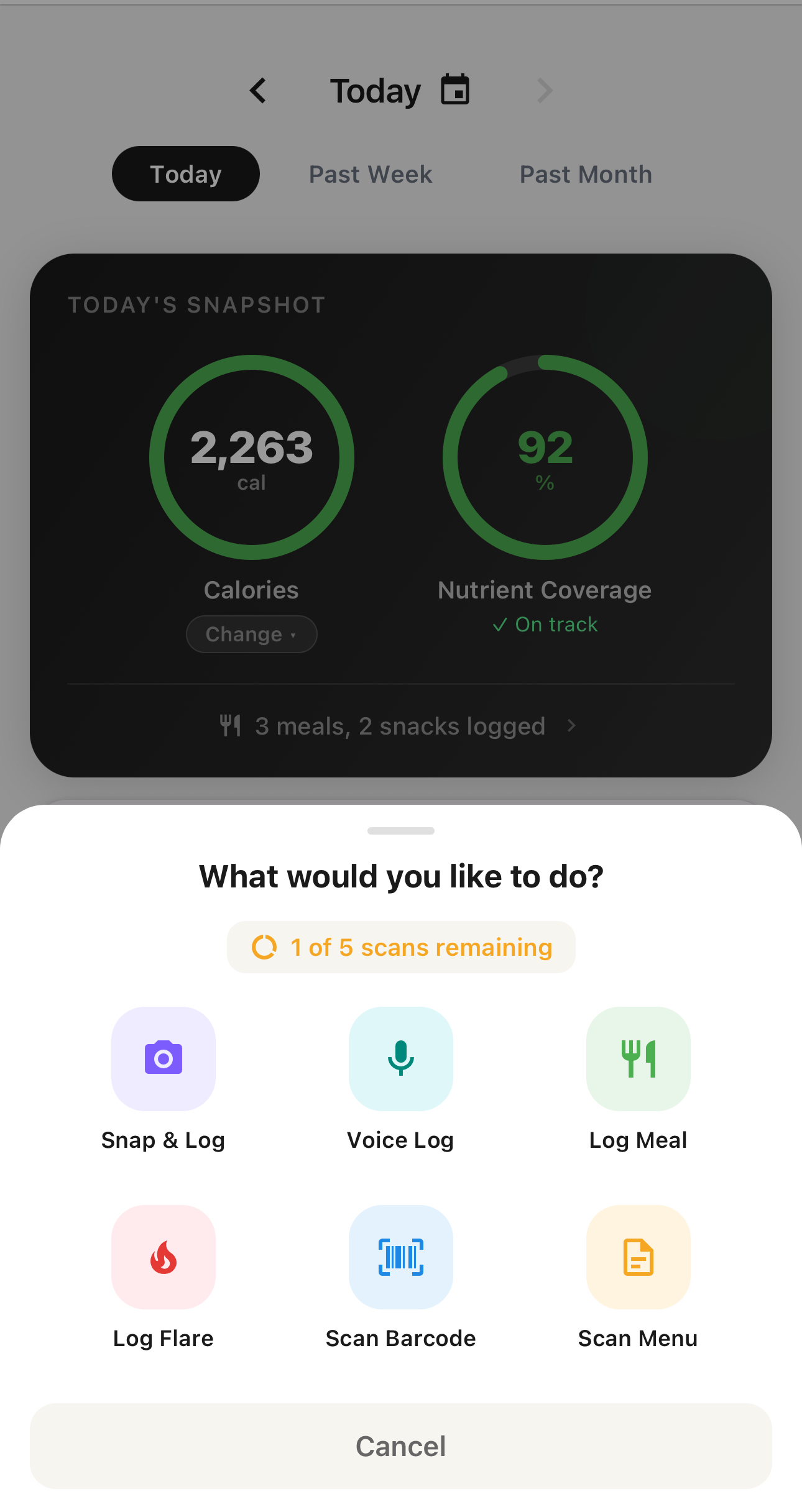The width and height of the screenshot is (802, 1512).
Task: Select the Log Flare flame icon
Action: coord(164,1258)
